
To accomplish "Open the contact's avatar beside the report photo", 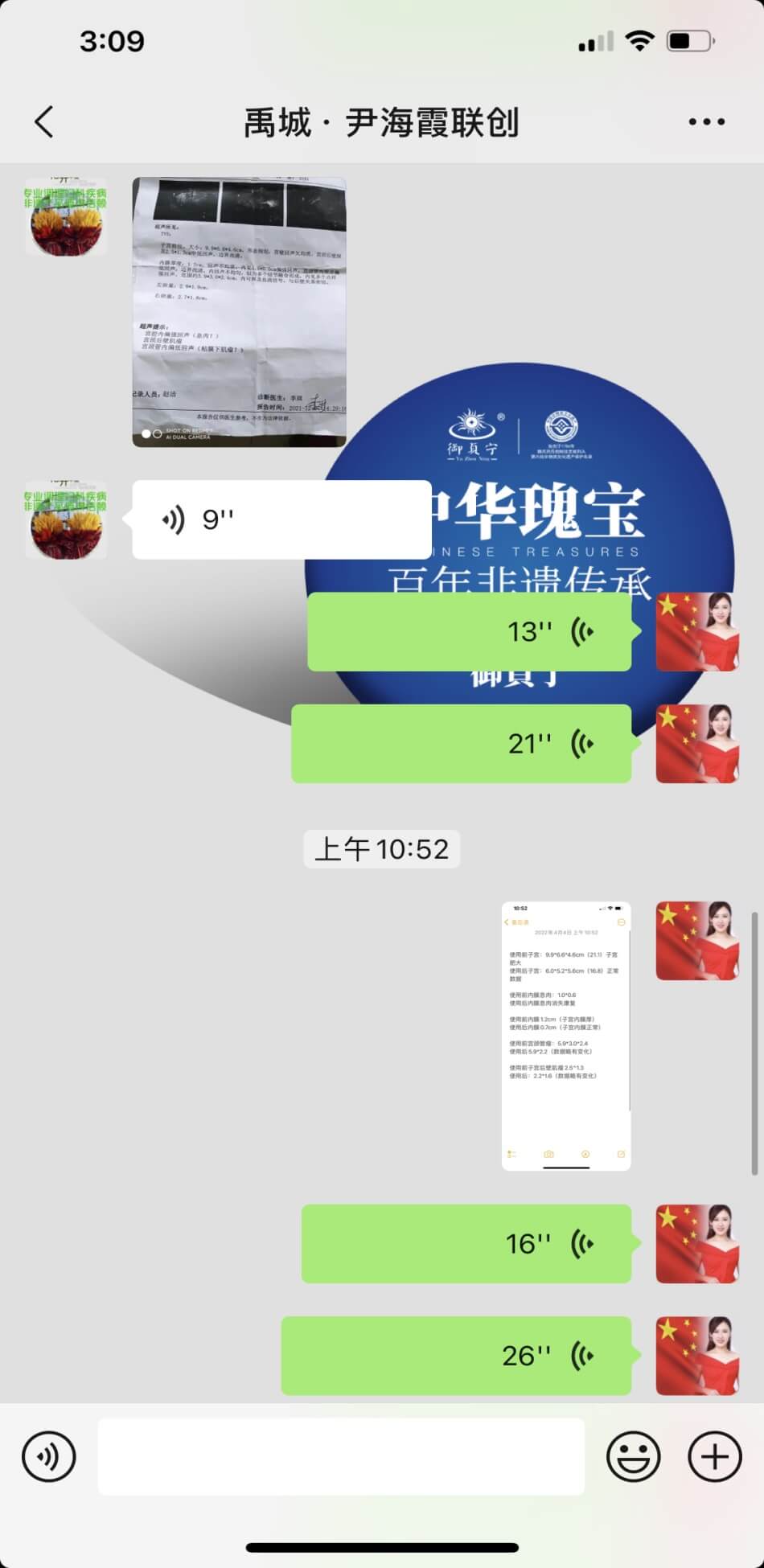I will point(66,217).
